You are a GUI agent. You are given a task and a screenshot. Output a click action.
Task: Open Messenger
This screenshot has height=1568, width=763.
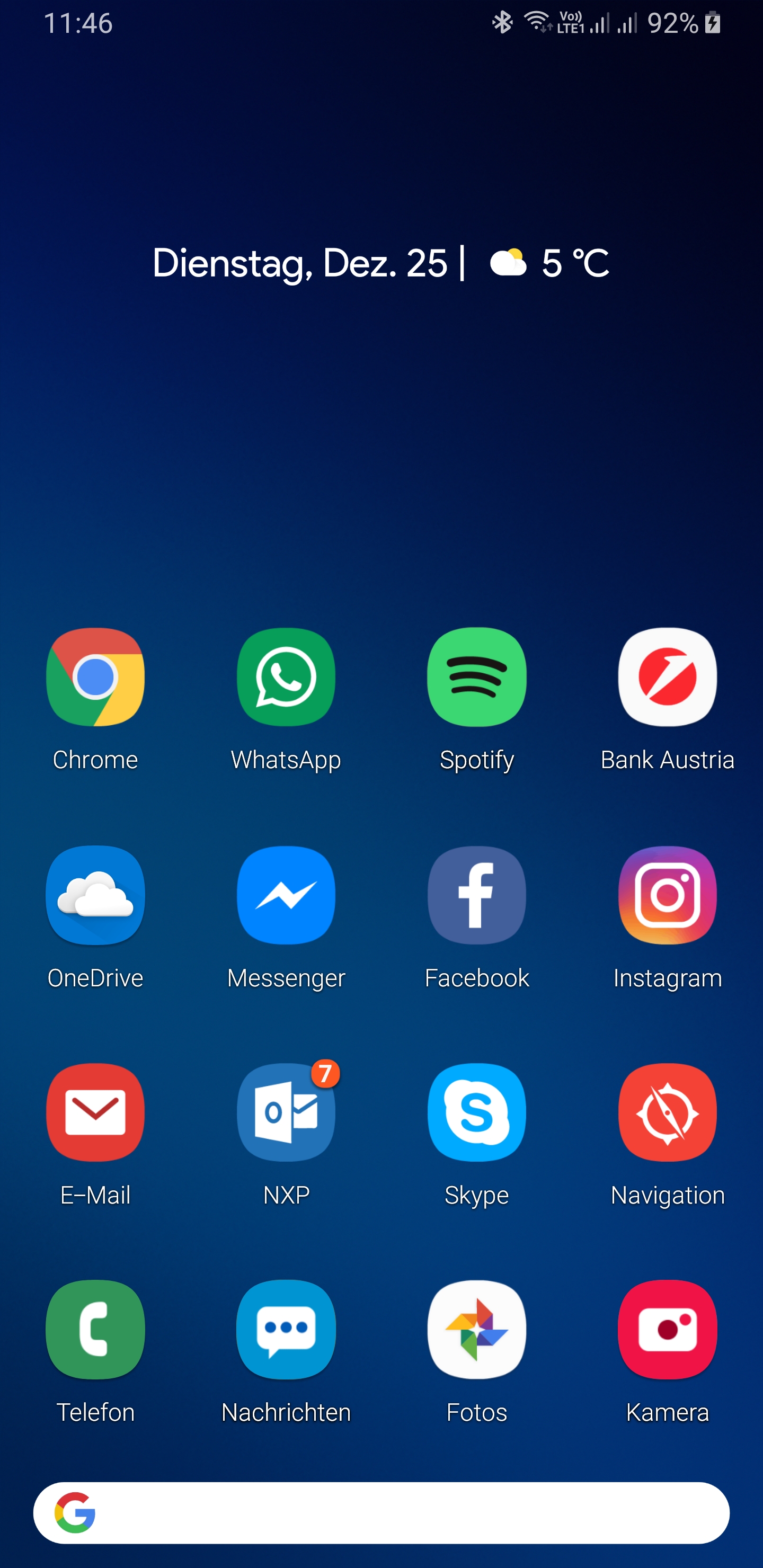click(x=286, y=895)
